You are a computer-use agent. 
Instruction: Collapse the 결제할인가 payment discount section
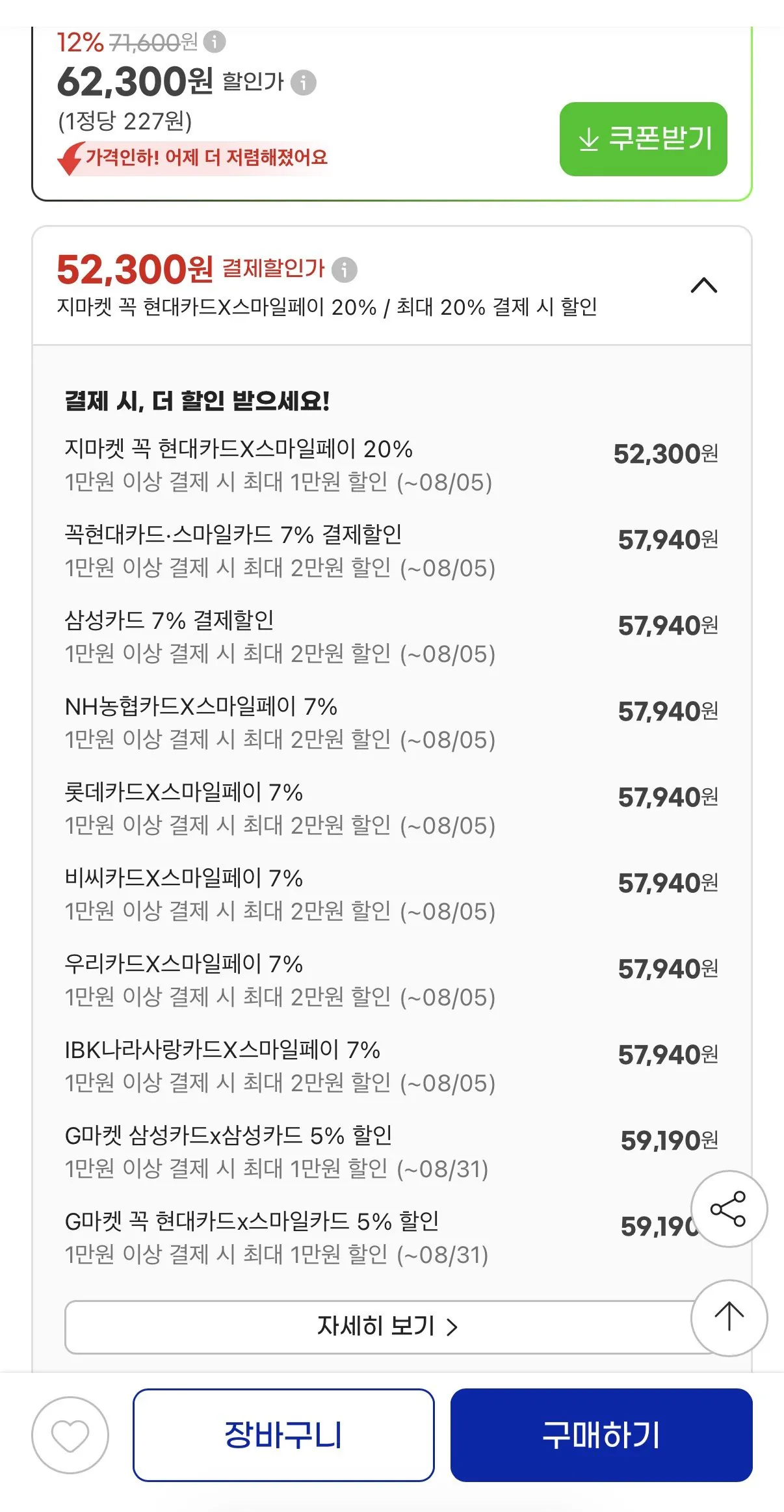[x=703, y=285]
